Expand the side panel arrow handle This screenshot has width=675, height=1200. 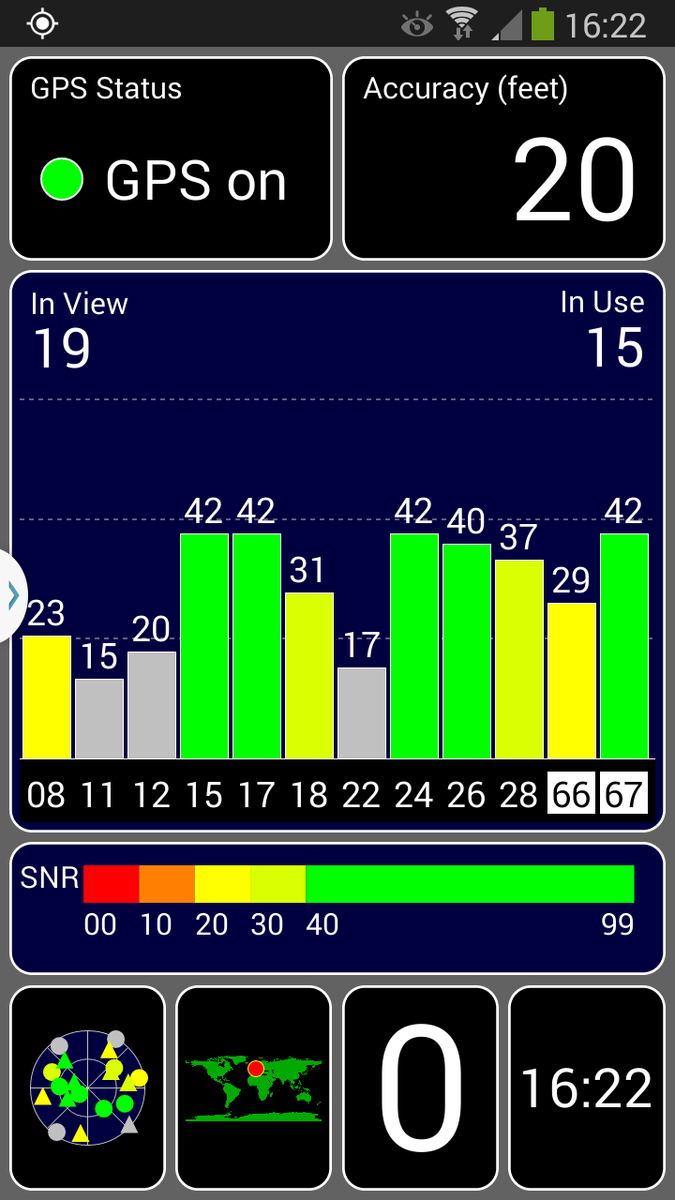[x=12, y=596]
